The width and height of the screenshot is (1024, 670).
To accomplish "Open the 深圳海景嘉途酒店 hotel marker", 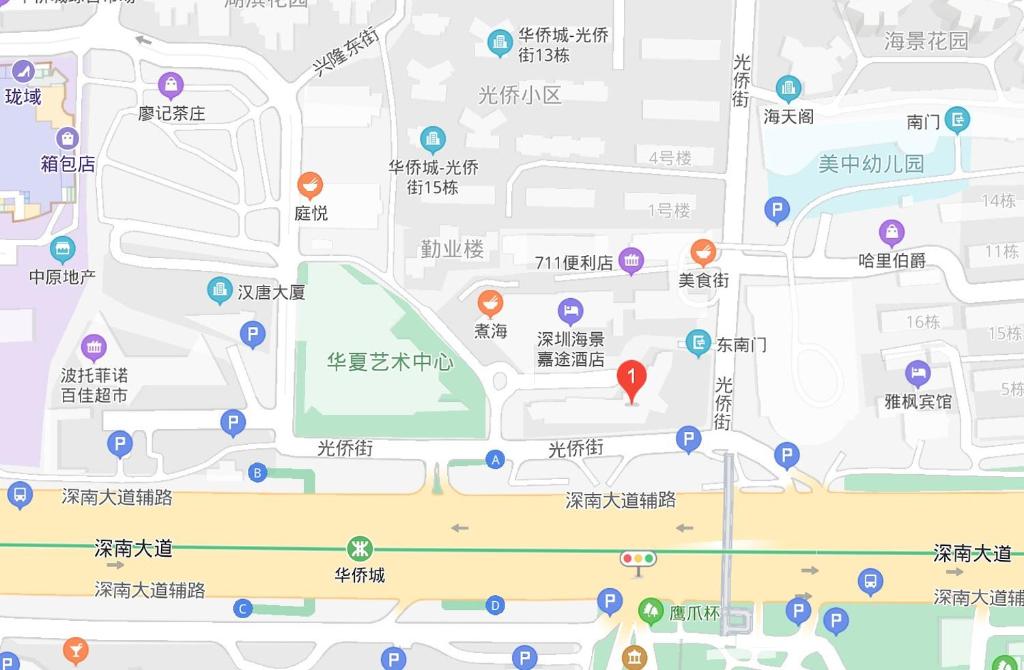I will point(570,310).
